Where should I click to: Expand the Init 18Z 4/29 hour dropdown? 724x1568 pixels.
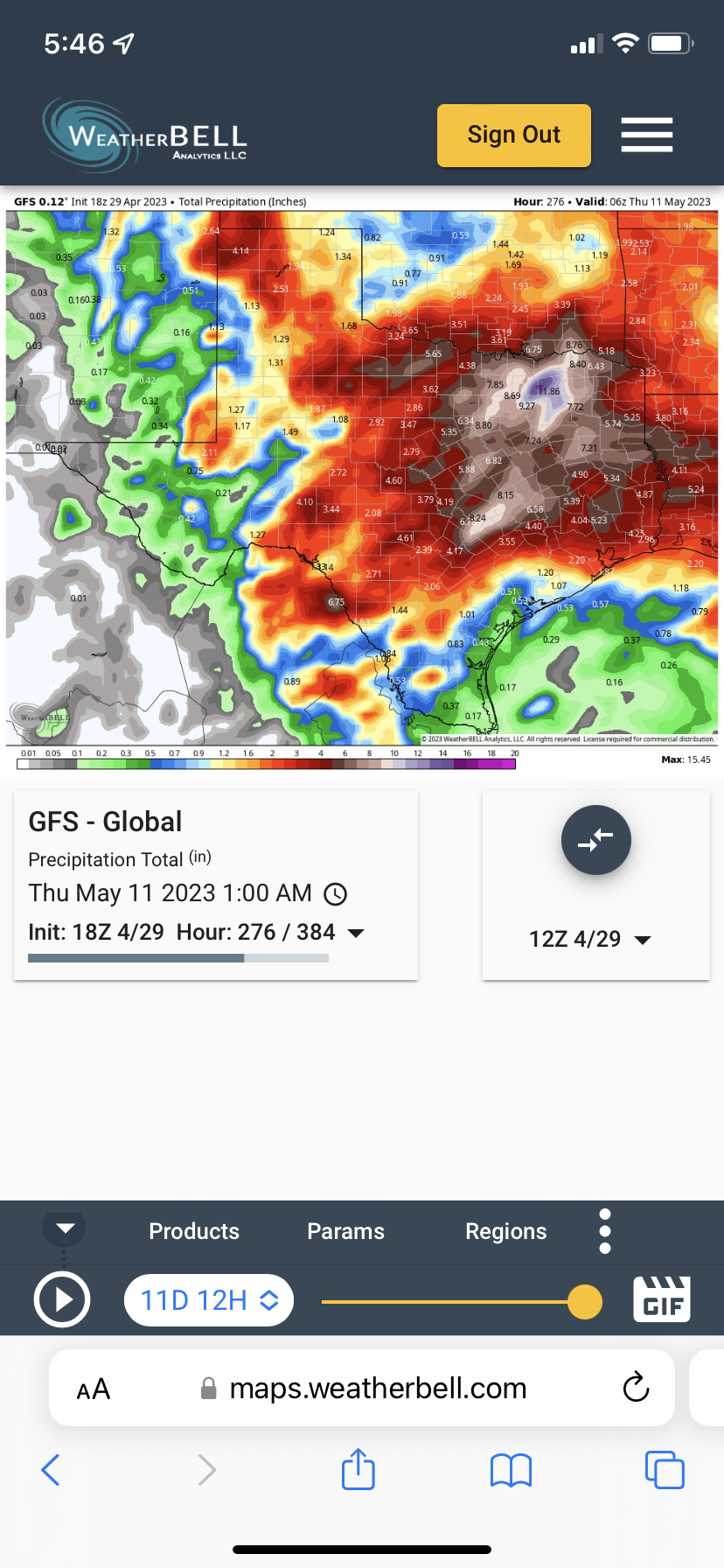point(356,933)
